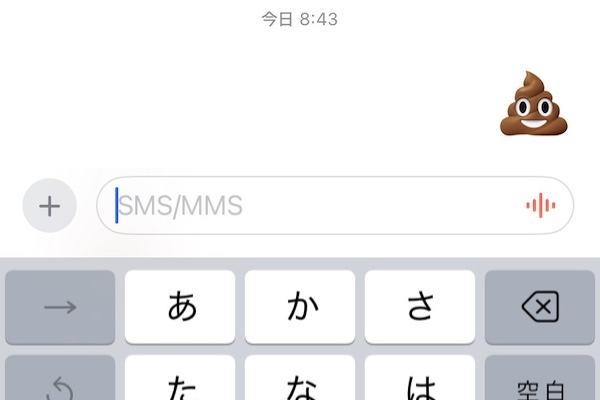Record an audio message
Image resolution: width=600 pixels, height=400 pixels.
(541, 206)
